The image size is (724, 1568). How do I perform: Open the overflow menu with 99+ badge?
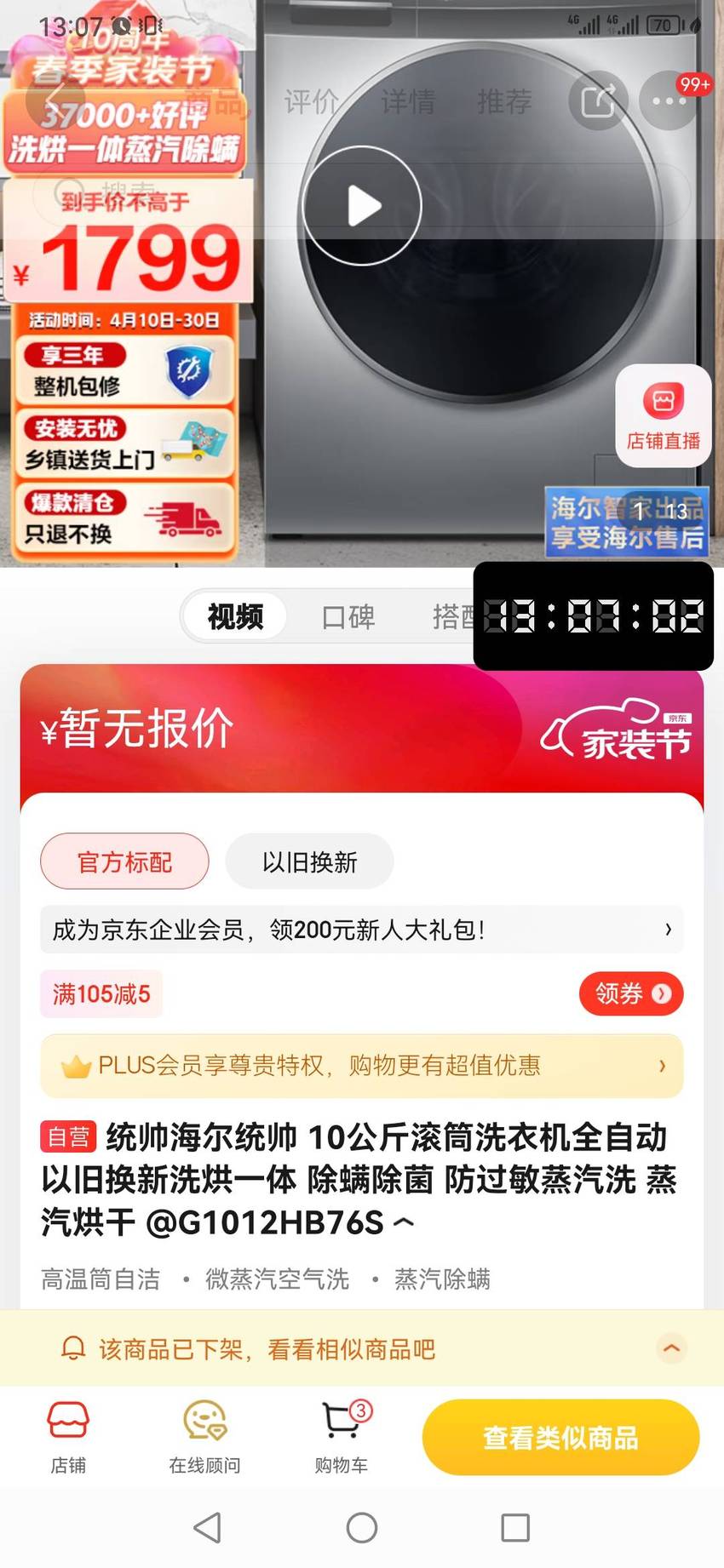pos(669,101)
